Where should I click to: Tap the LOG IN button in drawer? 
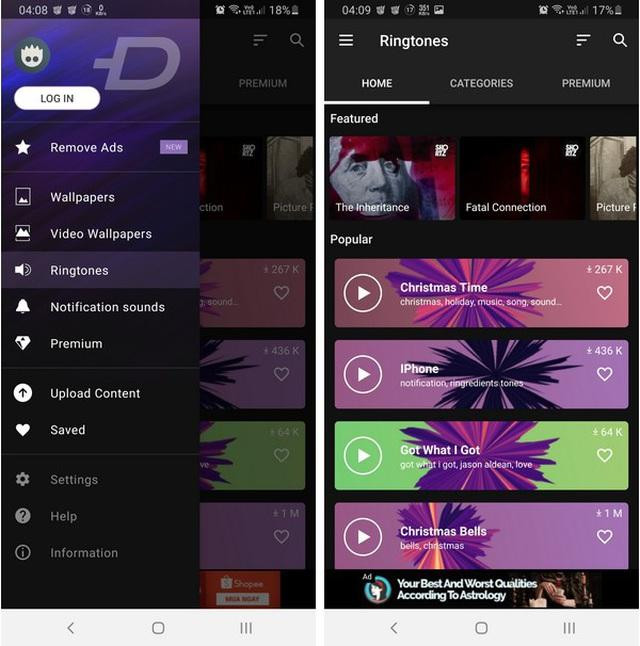point(57,98)
